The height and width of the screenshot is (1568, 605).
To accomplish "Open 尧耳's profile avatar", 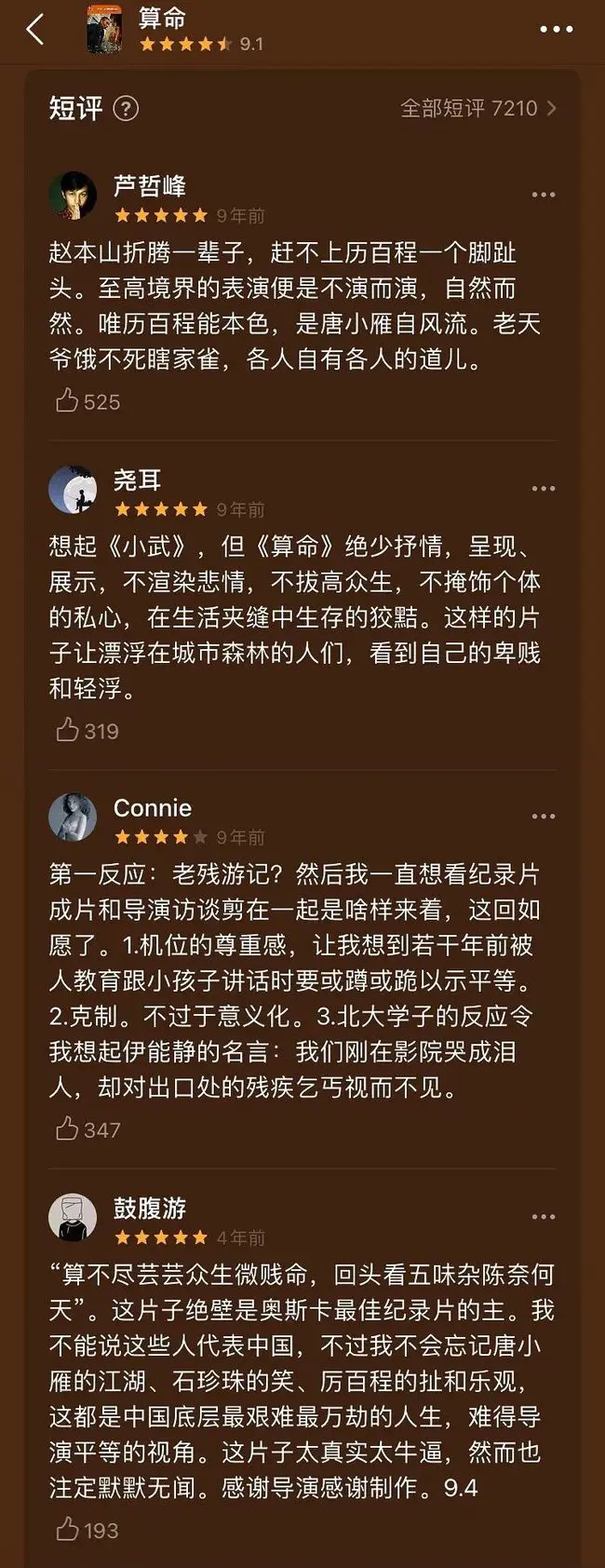I will pyautogui.click(x=73, y=490).
